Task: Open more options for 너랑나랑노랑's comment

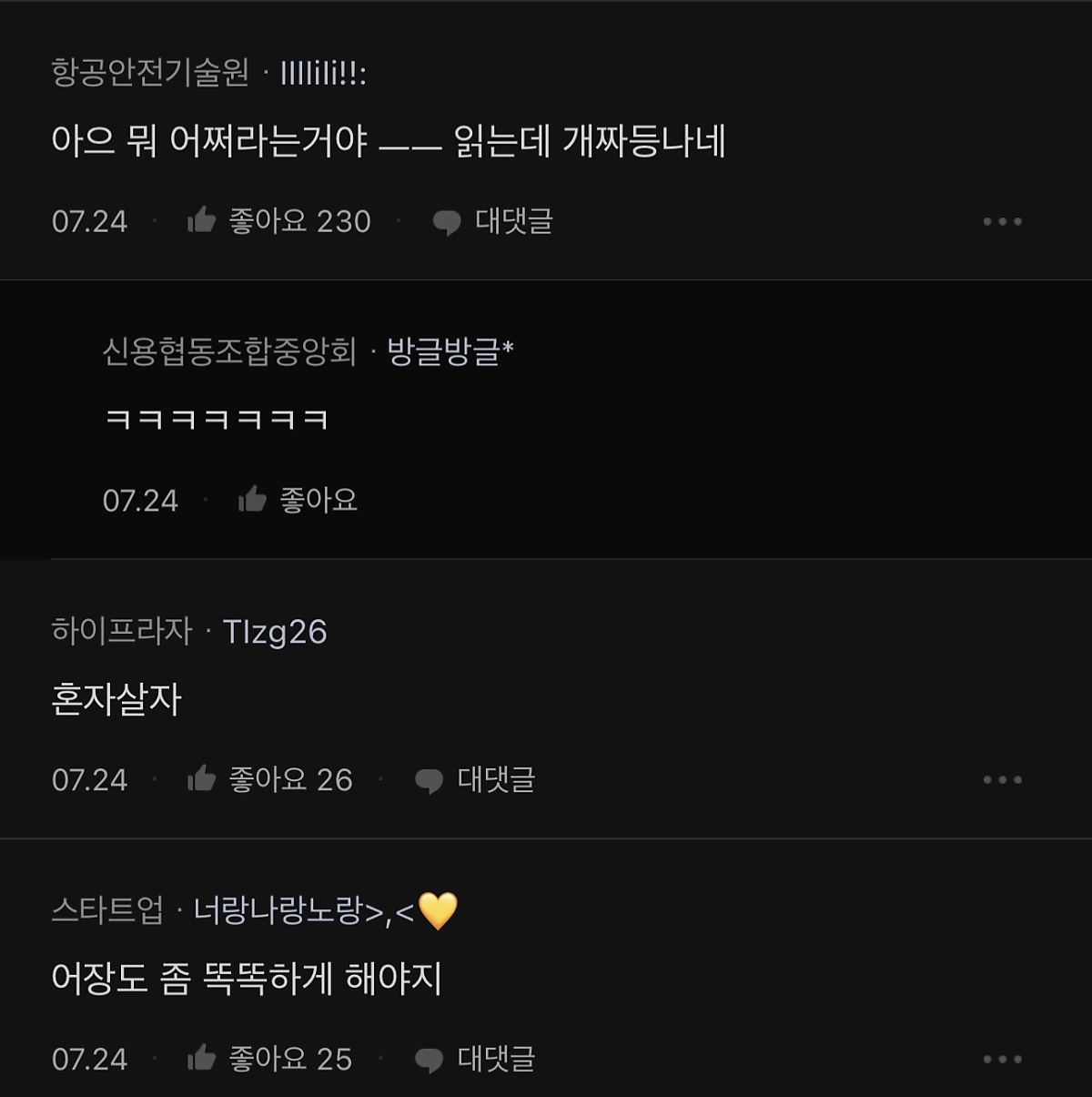Action: click(x=1002, y=1059)
